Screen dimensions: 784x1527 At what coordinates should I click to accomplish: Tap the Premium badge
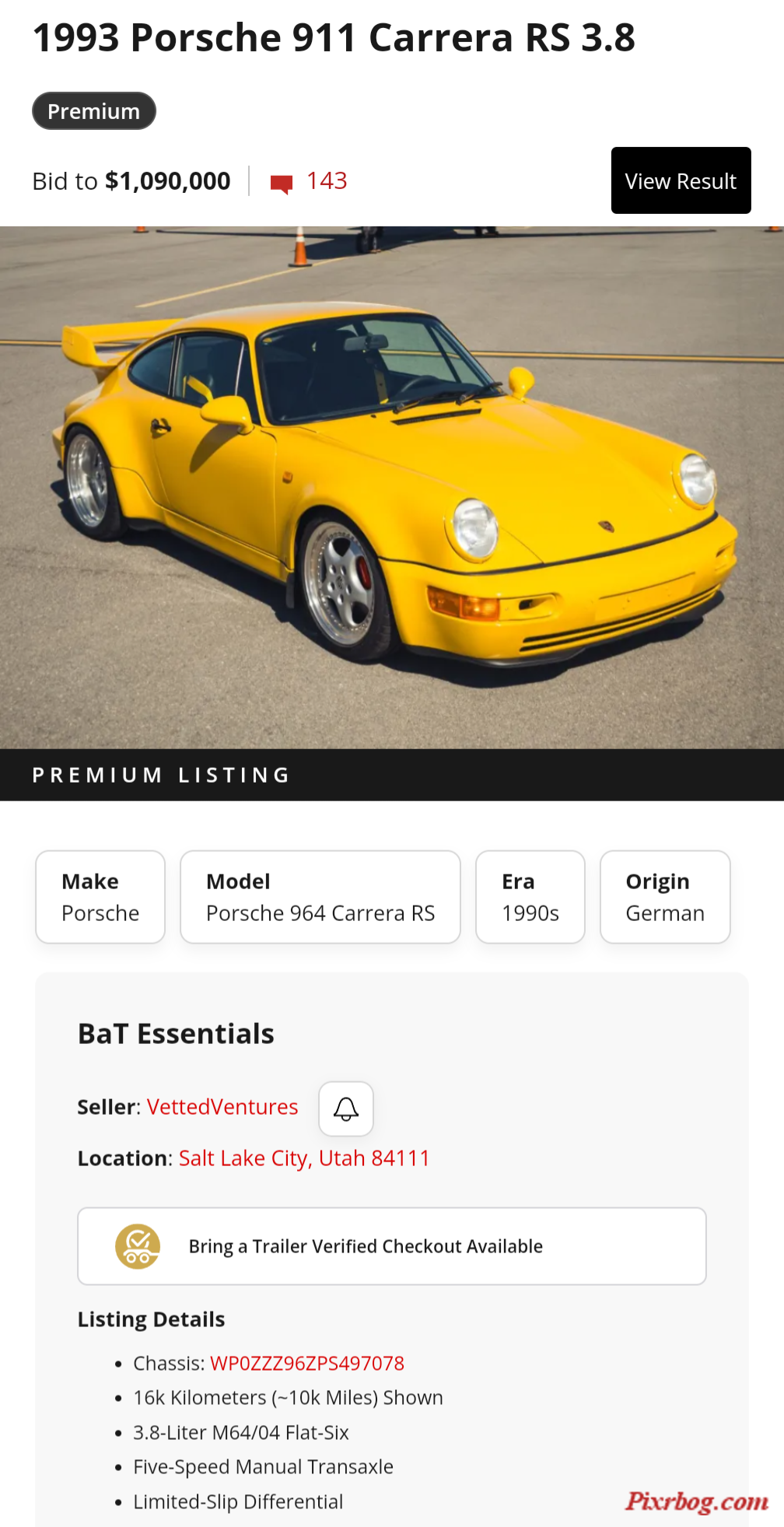94,111
